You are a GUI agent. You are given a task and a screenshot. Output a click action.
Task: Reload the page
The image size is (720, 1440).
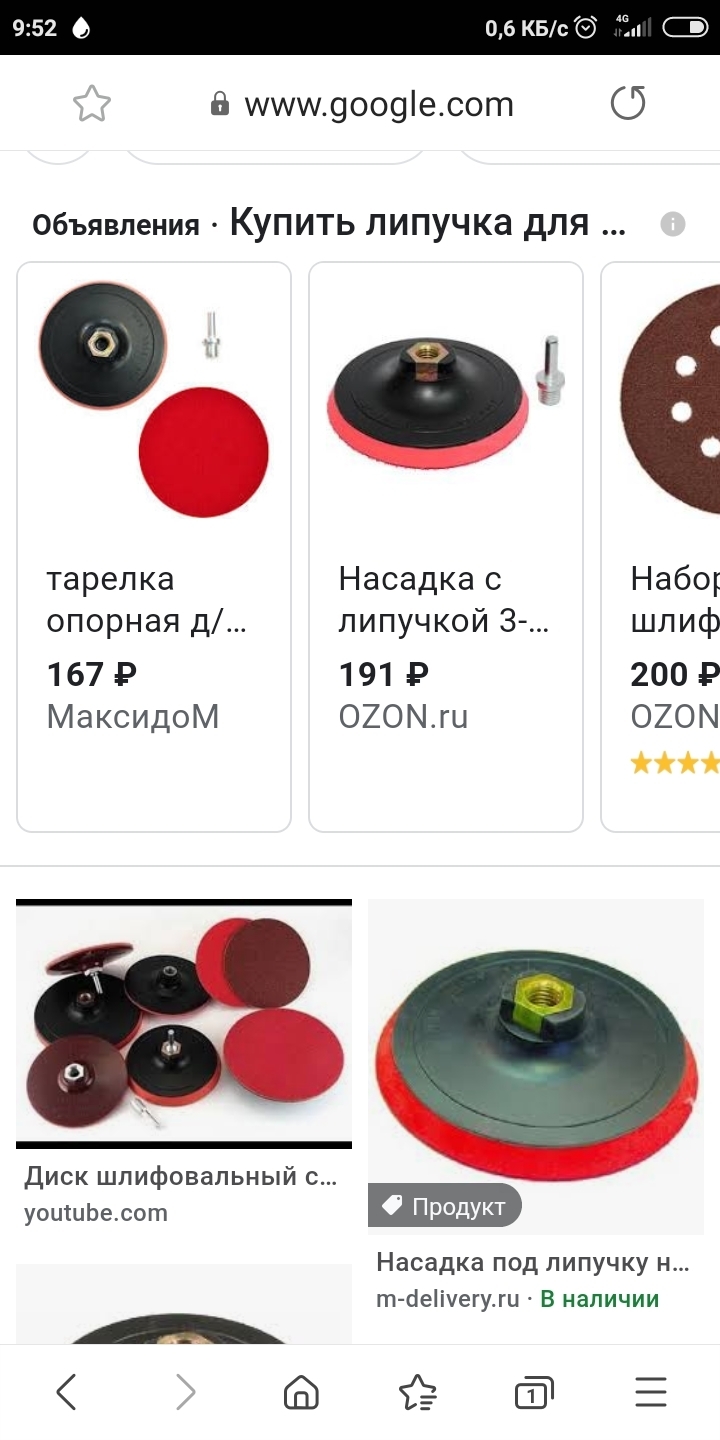point(628,104)
